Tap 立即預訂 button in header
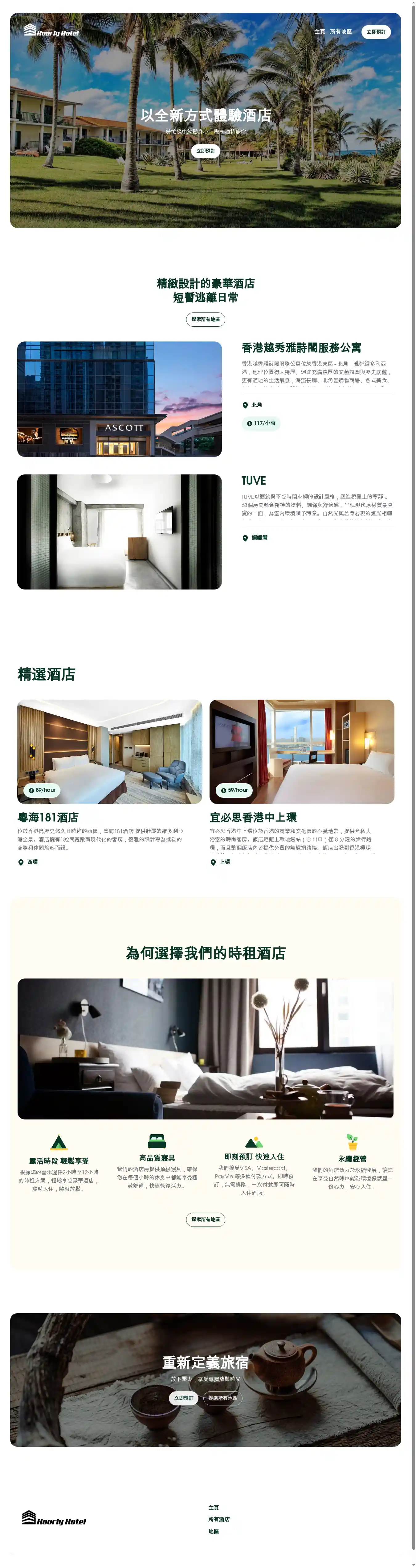The image size is (416, 1568). point(376,32)
